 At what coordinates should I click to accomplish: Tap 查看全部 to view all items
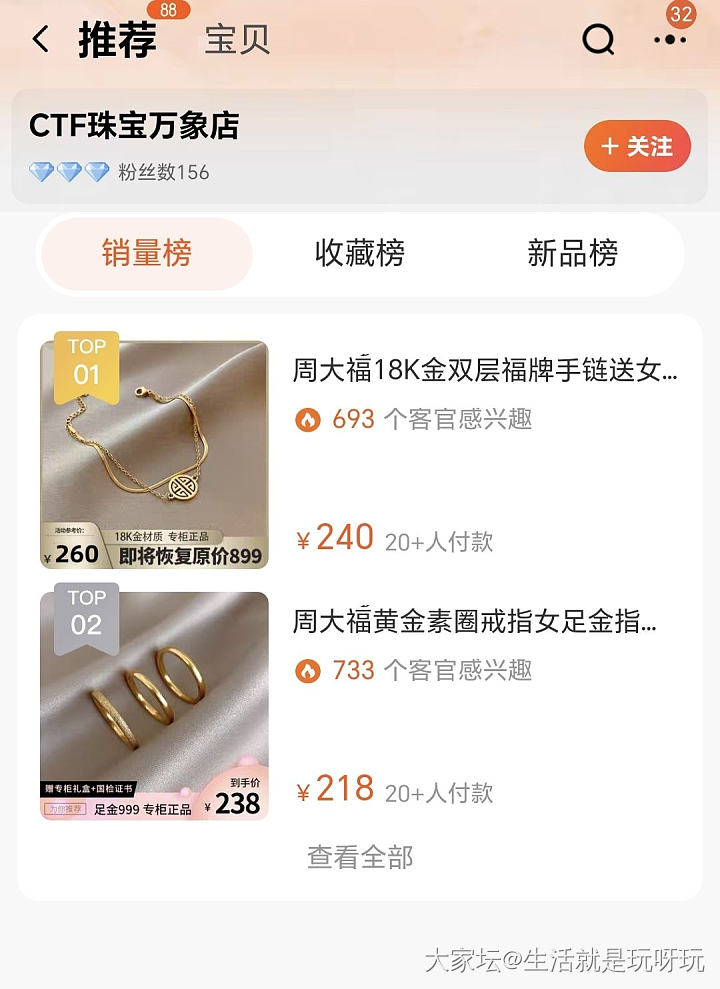[360, 857]
